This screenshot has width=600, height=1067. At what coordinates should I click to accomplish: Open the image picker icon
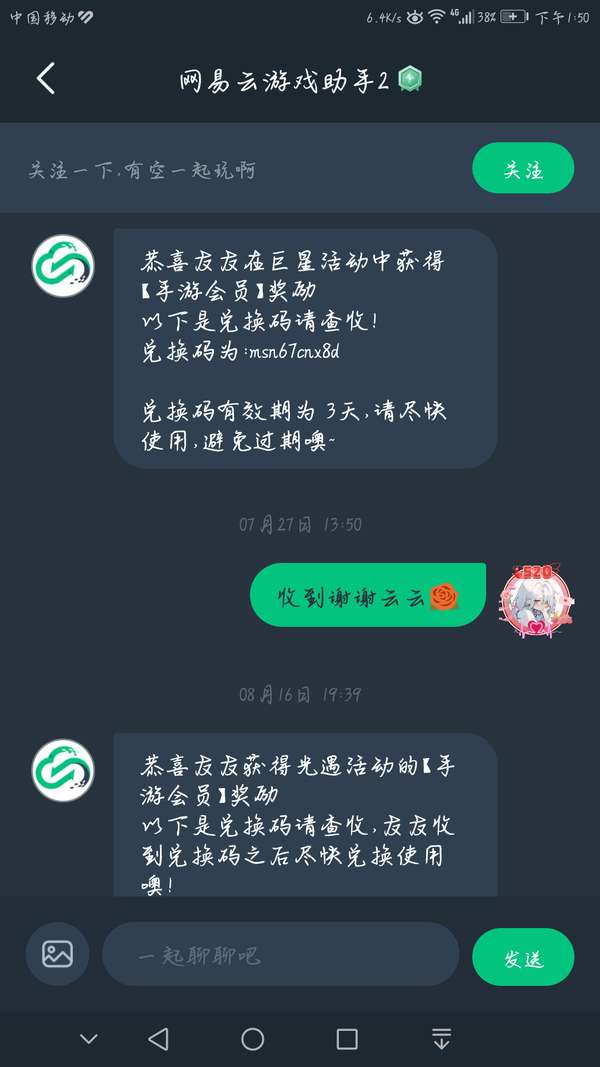pyautogui.click(x=58, y=954)
